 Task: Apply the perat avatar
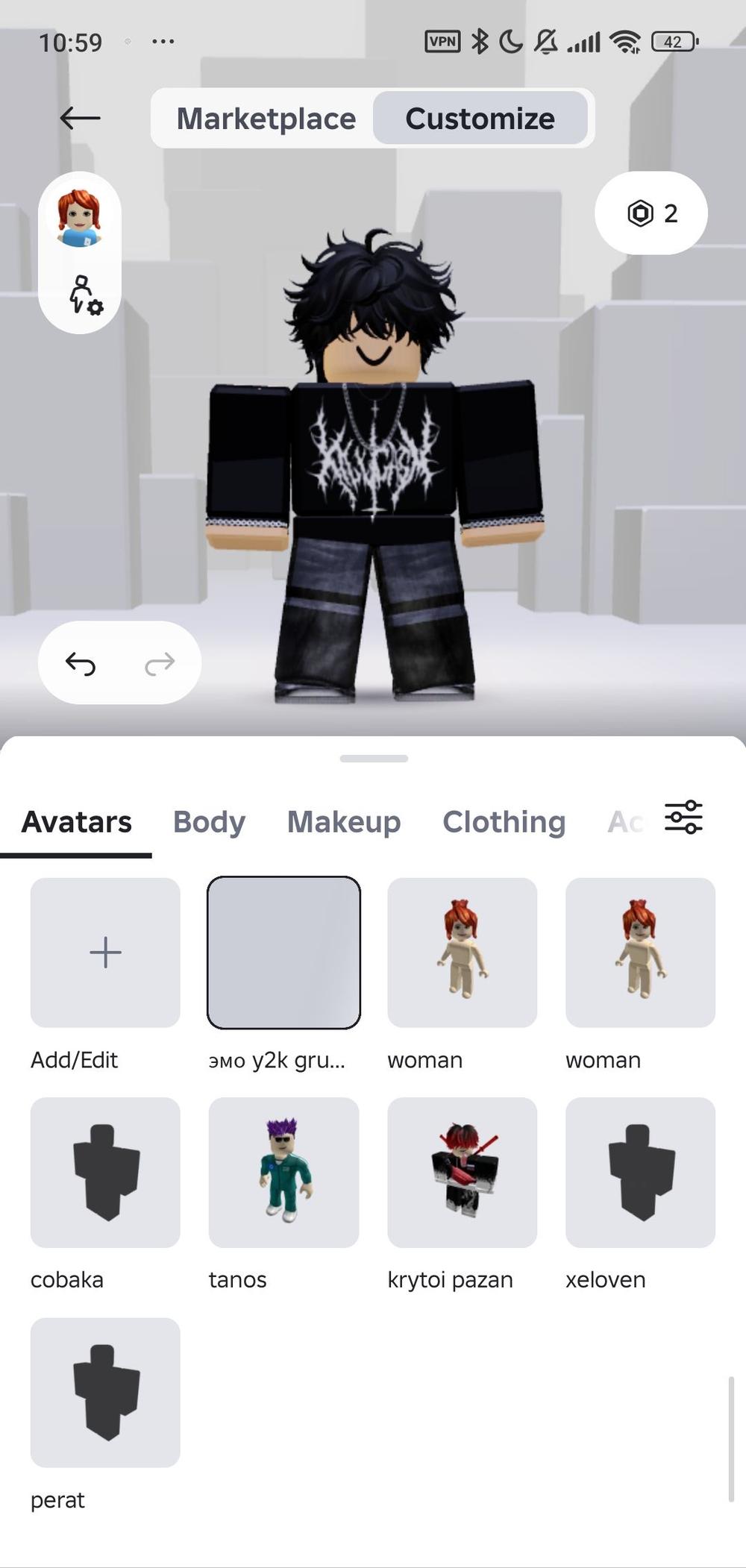click(x=105, y=1392)
